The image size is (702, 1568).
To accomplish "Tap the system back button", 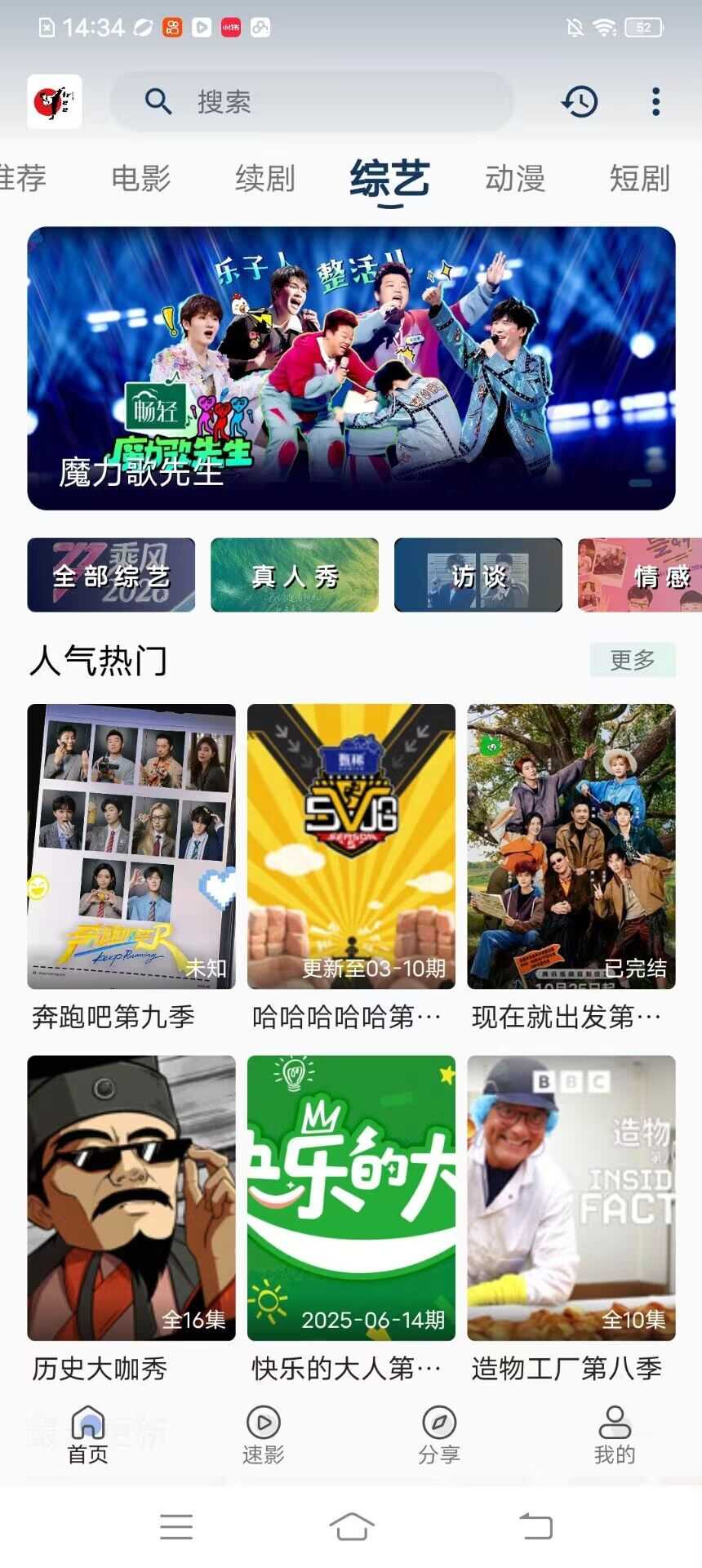I will pos(536,1526).
